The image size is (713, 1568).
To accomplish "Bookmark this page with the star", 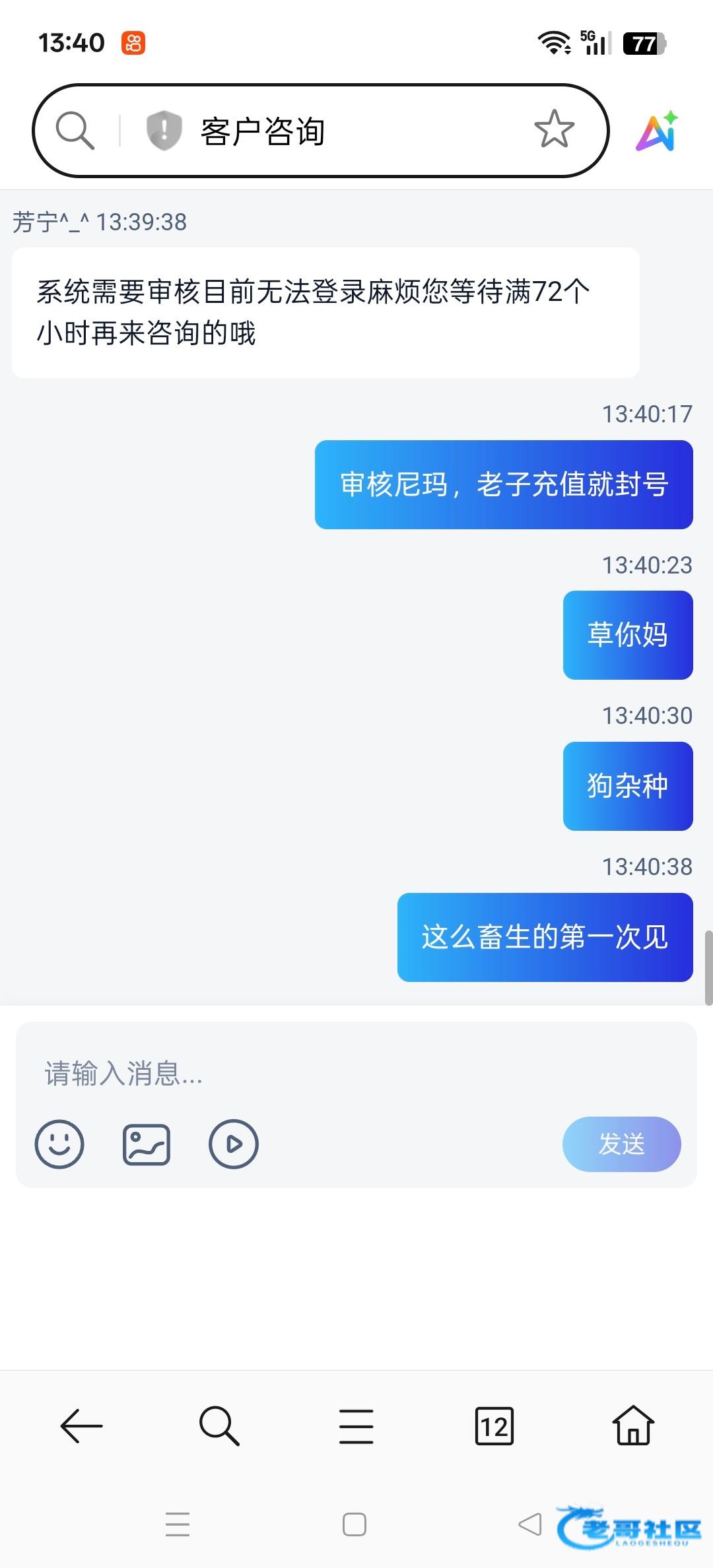I will 554,129.
